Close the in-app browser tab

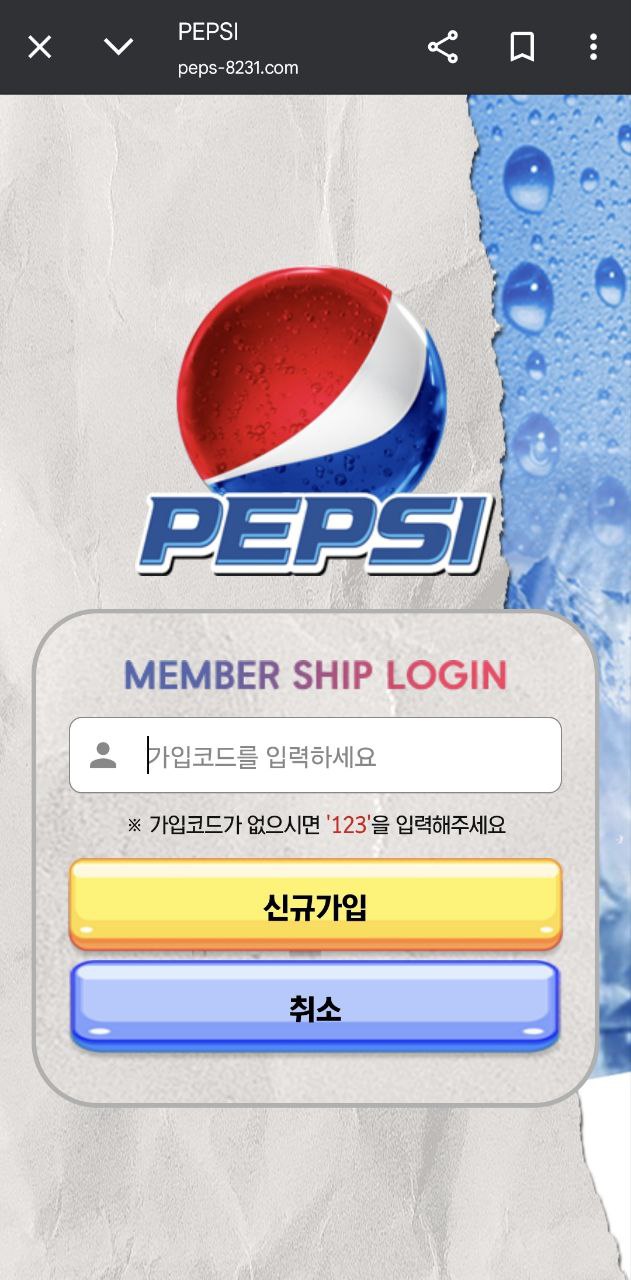(x=39, y=47)
